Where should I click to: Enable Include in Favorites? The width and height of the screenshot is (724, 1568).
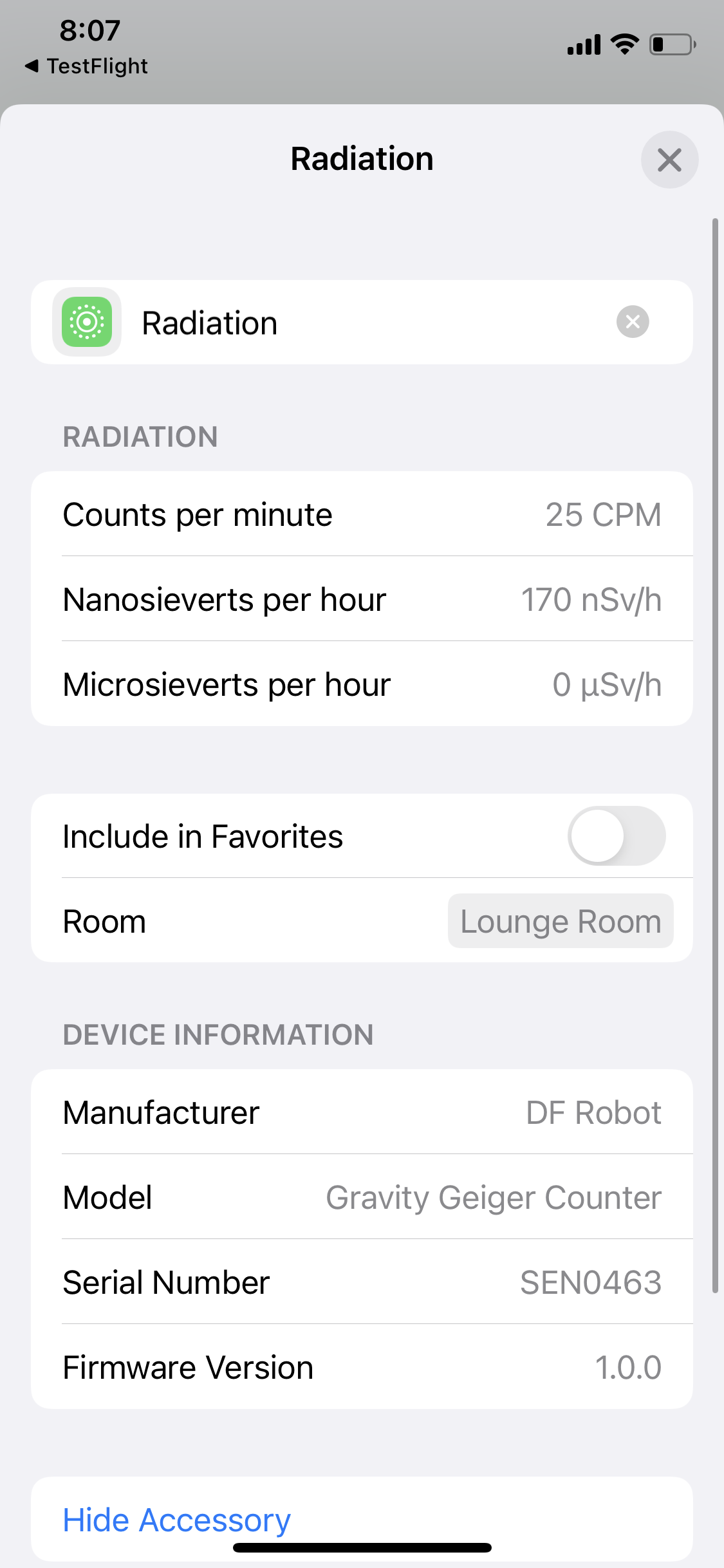coord(616,835)
